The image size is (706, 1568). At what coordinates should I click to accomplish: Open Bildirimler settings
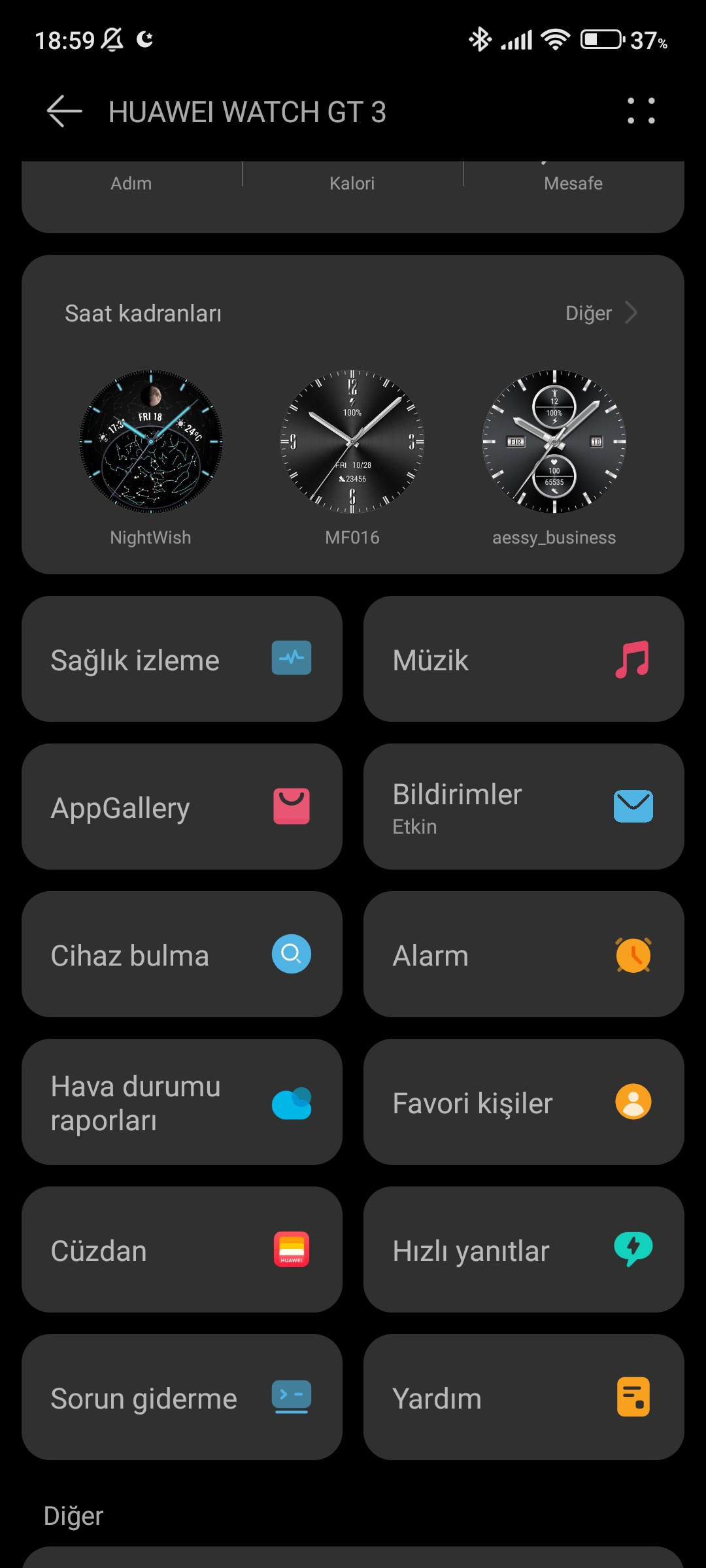click(524, 807)
